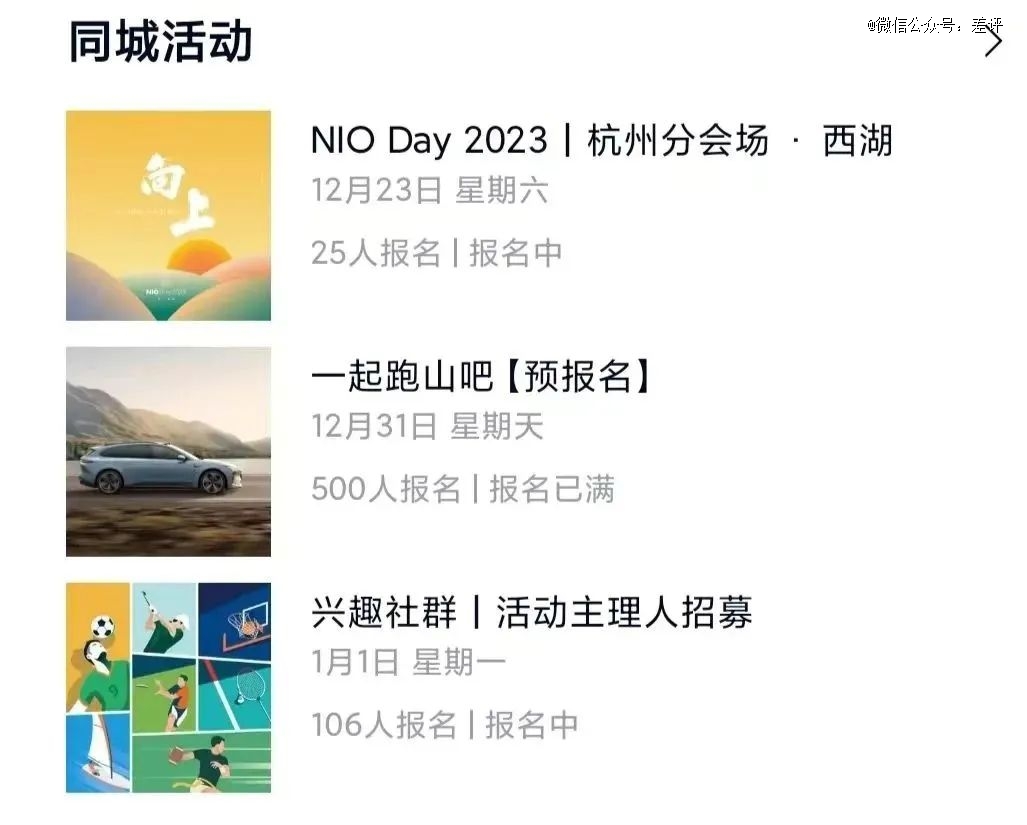Open NIO Day 2023 杭州分会场 event
The image size is (1027, 825).
coord(600,142)
